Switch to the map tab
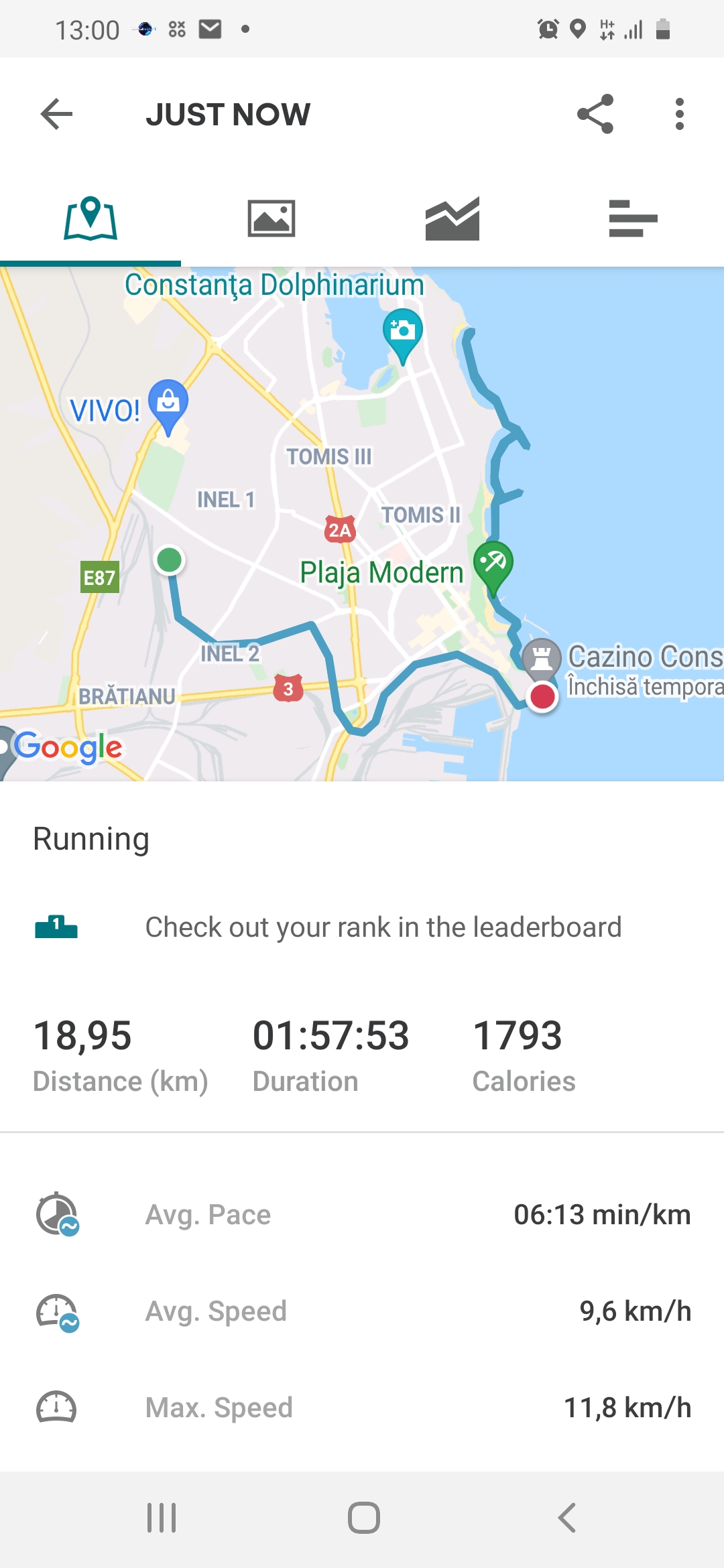Viewport: 724px width, 1568px height. [90, 218]
